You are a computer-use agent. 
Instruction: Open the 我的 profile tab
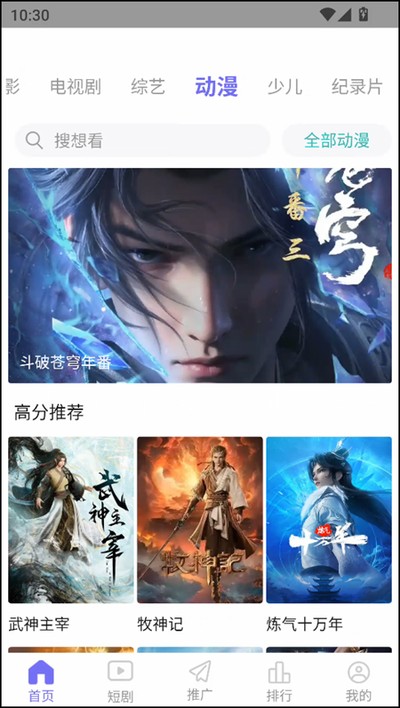point(359,680)
